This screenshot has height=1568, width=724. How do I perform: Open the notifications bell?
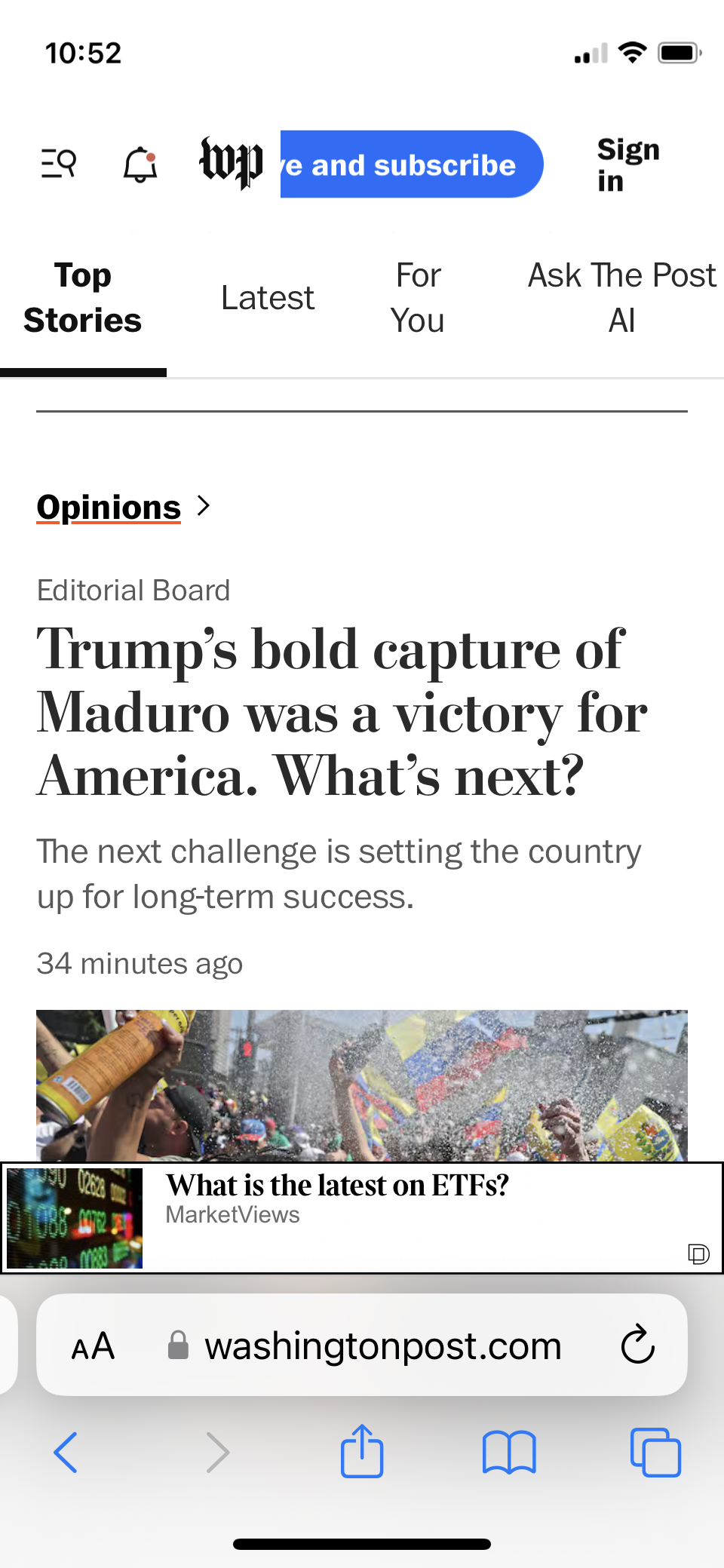140,164
